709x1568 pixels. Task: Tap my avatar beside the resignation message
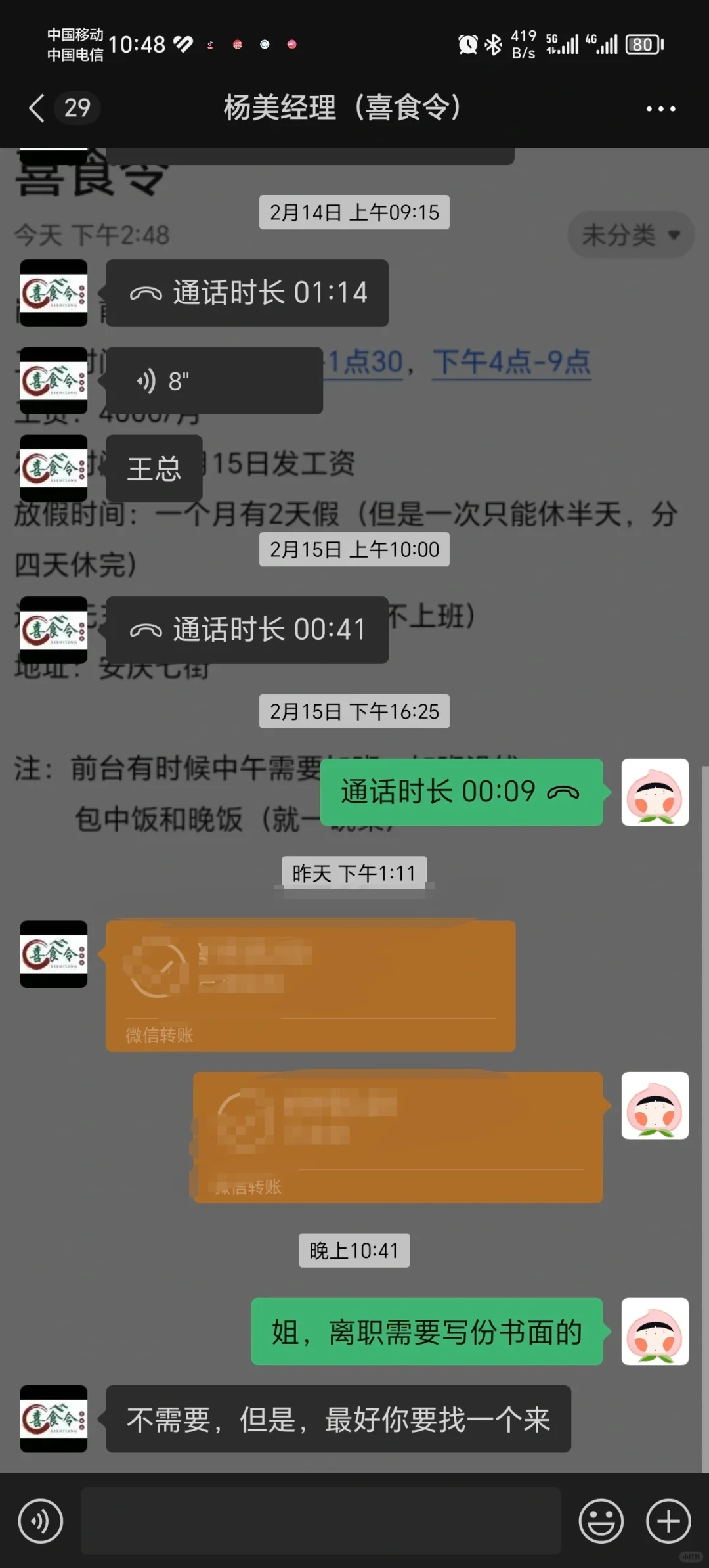pyautogui.click(x=655, y=1332)
